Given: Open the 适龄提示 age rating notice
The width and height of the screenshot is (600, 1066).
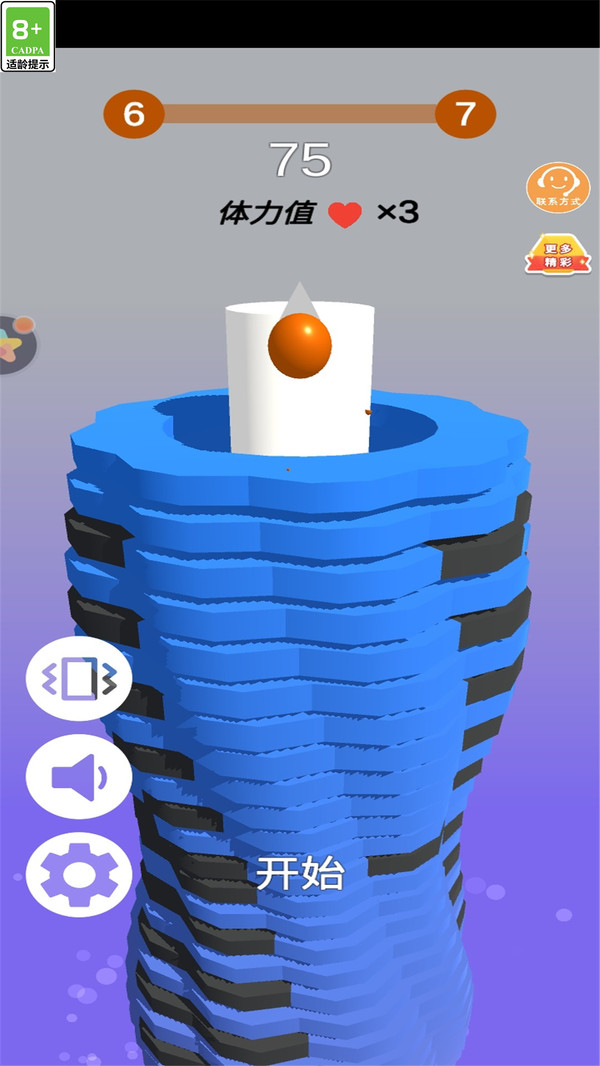Looking at the screenshot, I should tap(29, 37).
